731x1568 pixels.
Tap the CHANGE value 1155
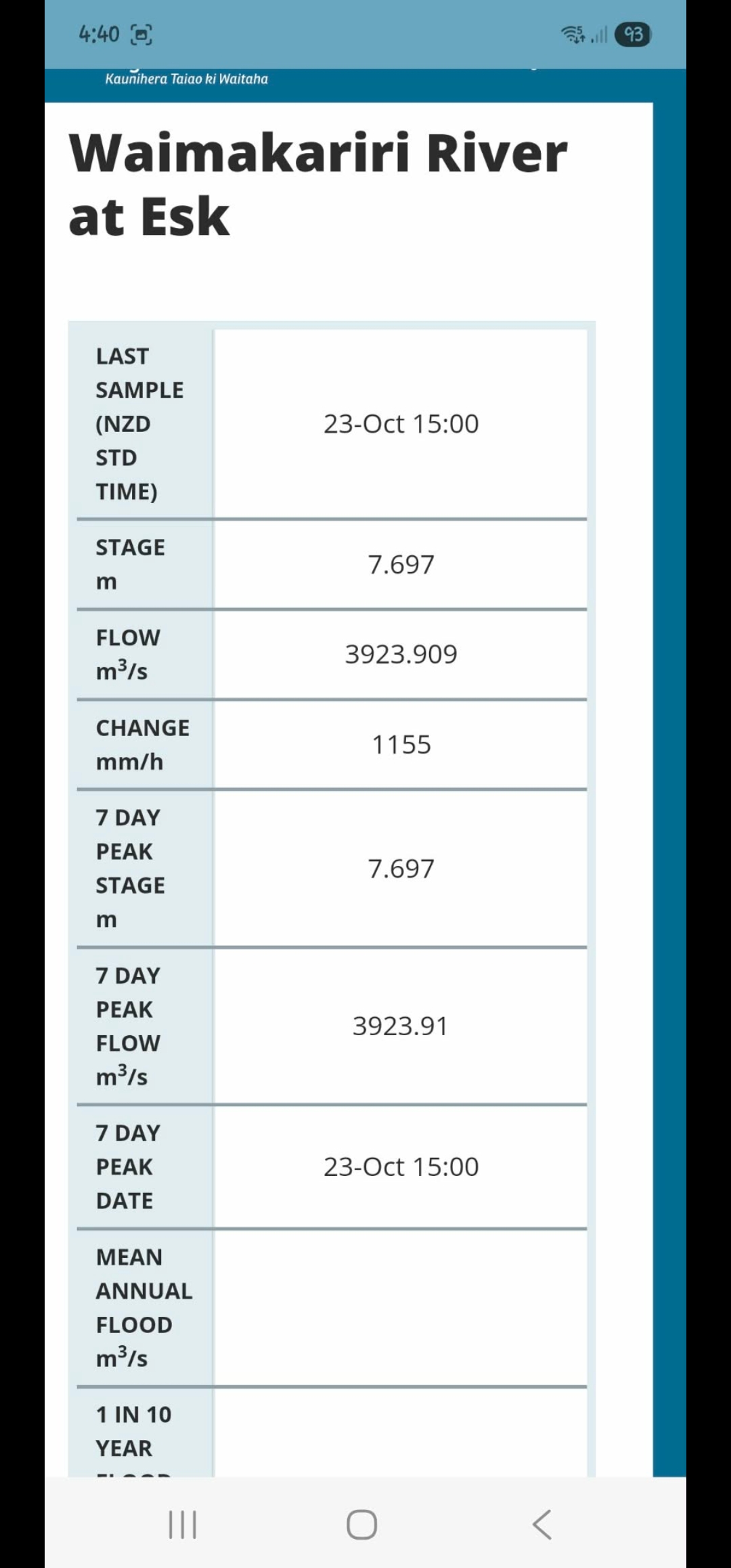click(x=402, y=743)
